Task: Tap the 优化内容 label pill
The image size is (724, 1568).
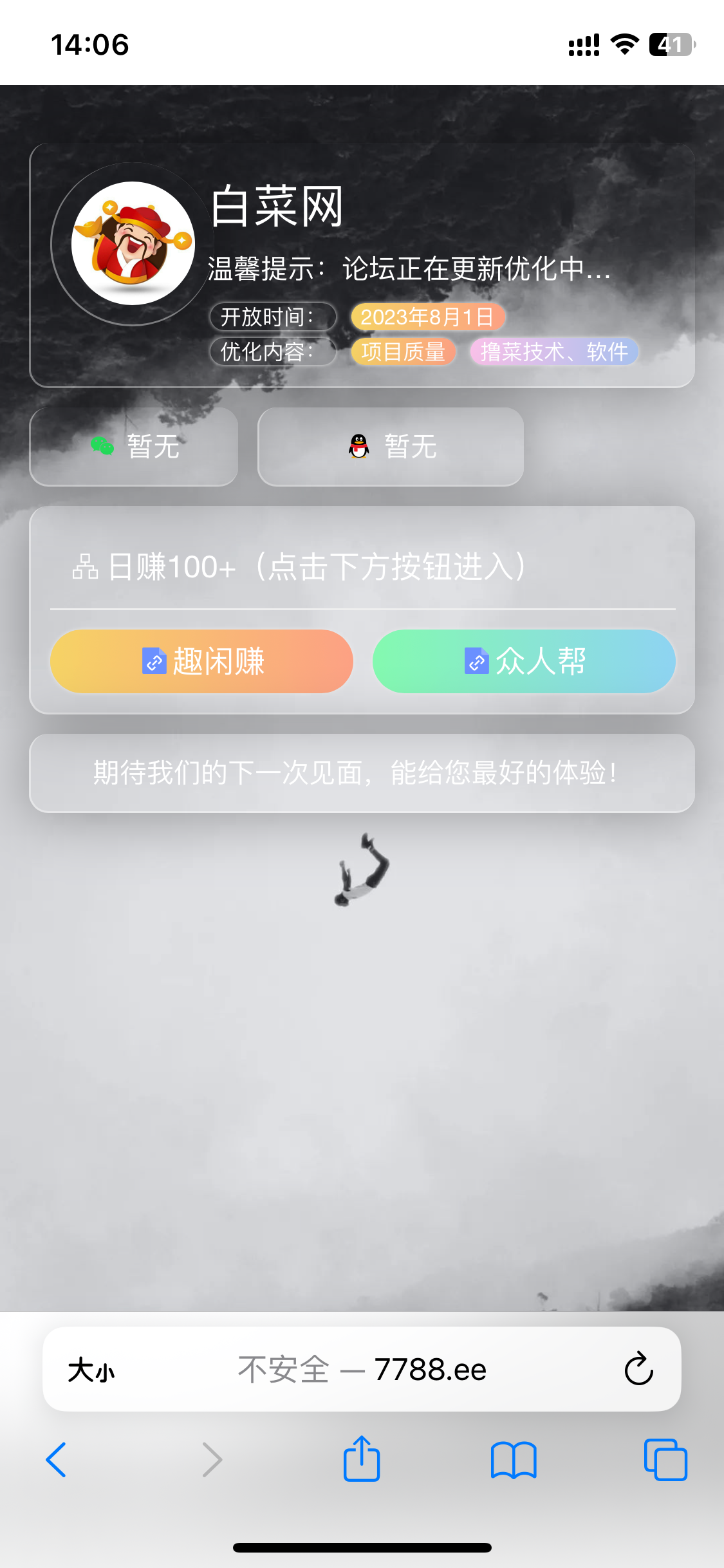Action: tap(273, 352)
